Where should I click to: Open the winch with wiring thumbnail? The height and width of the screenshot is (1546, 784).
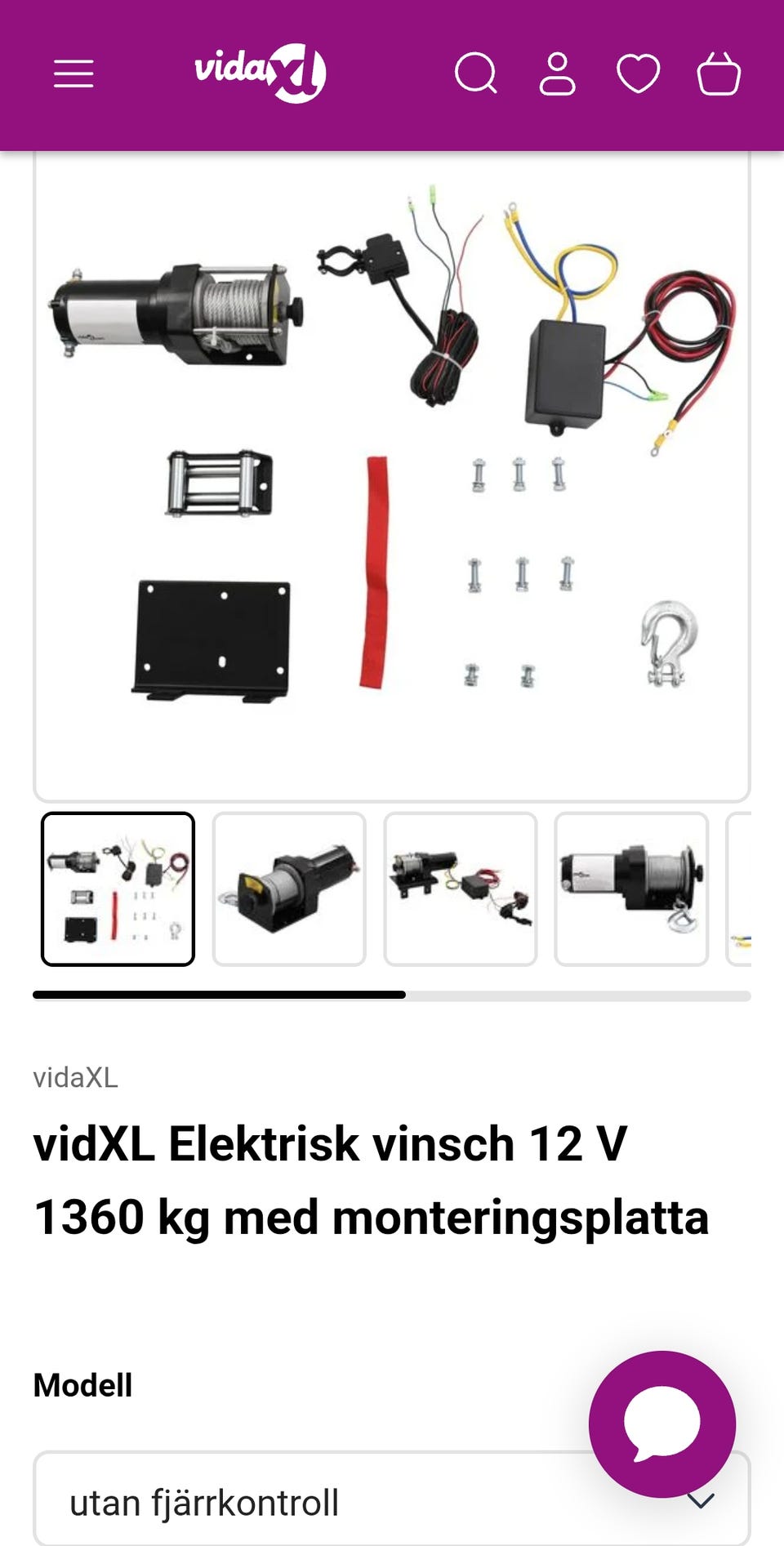pos(461,889)
